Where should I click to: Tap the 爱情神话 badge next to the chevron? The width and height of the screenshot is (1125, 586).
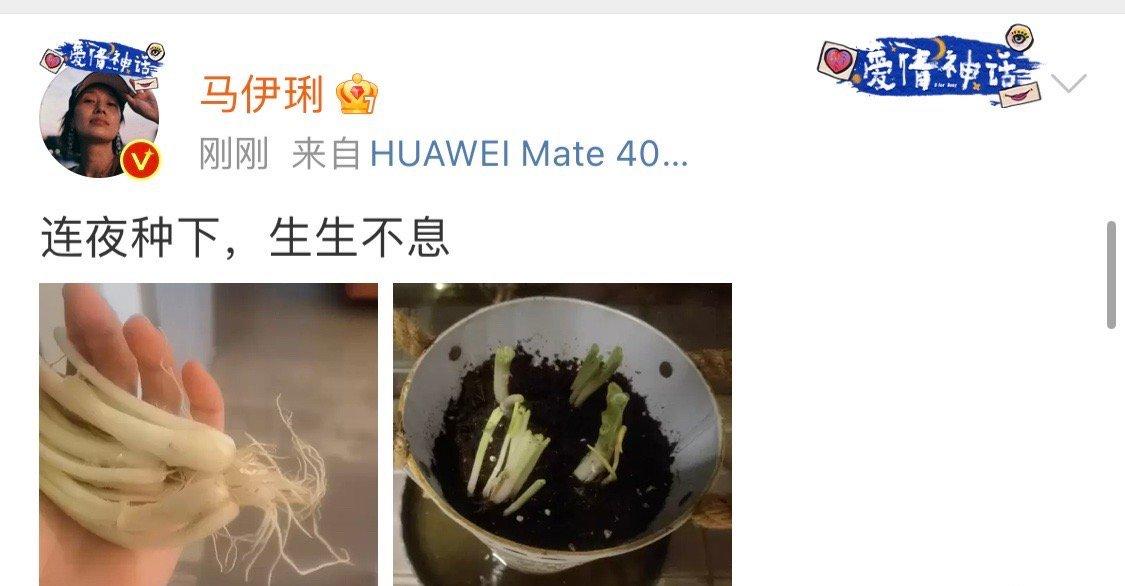click(x=928, y=74)
